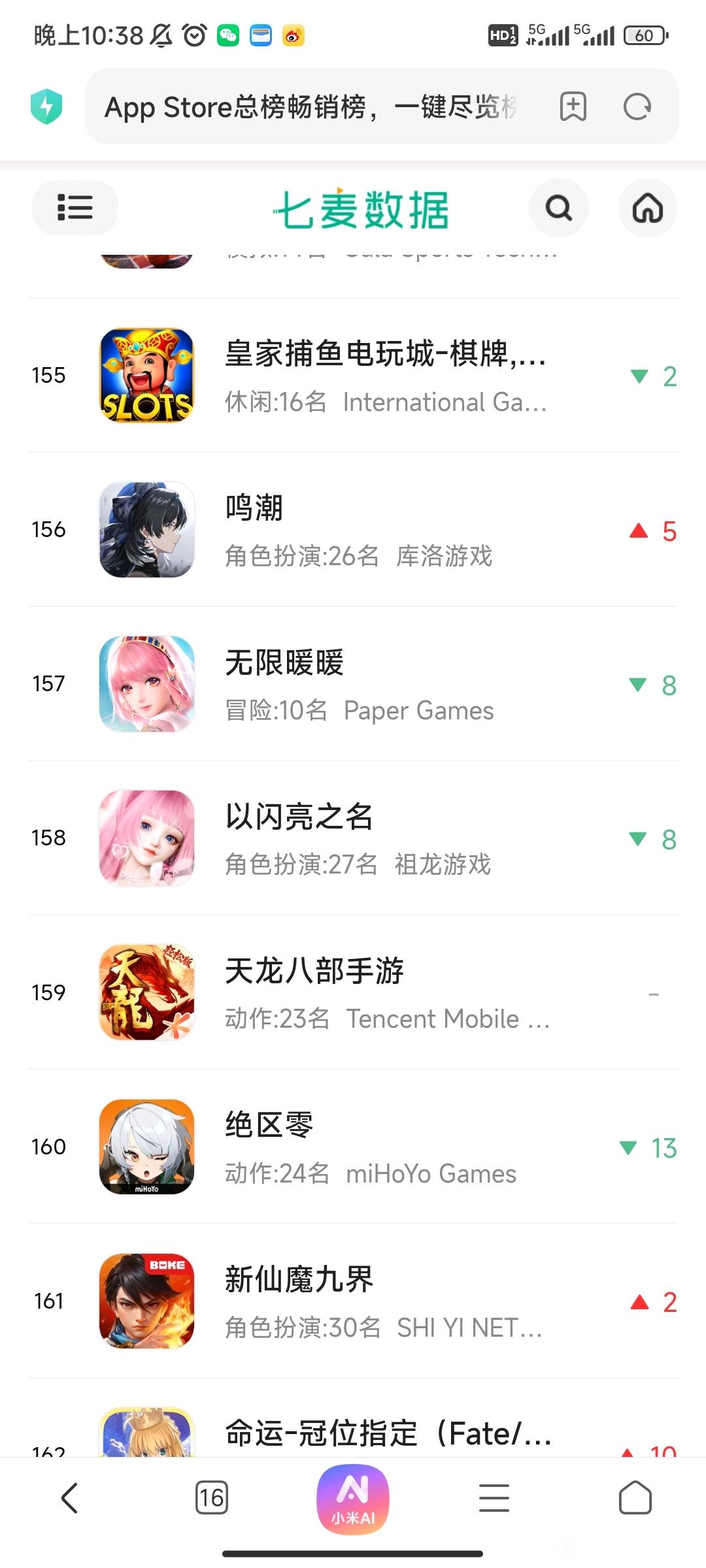Tap the browser address bar
The height and width of the screenshot is (1568, 706).
click(x=314, y=107)
